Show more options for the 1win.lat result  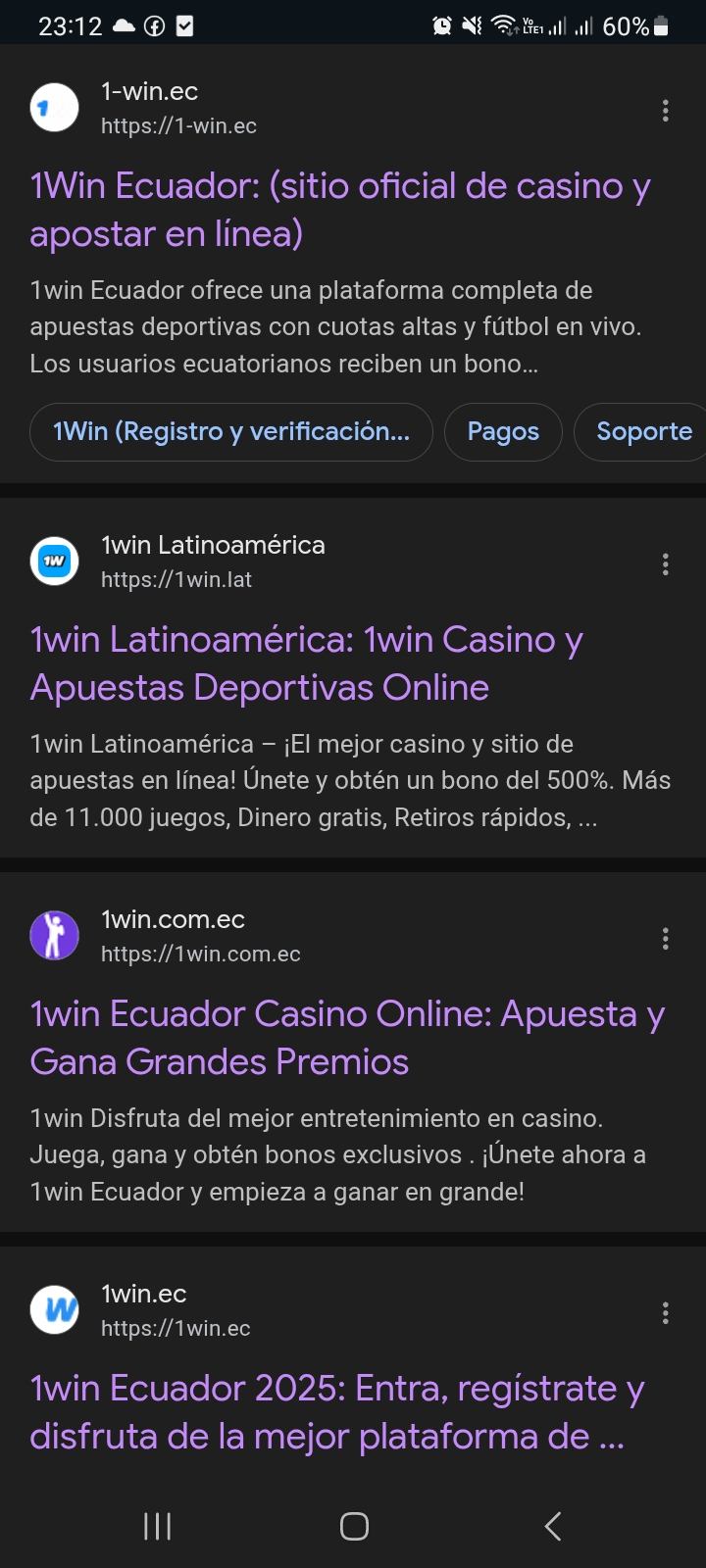point(666,563)
